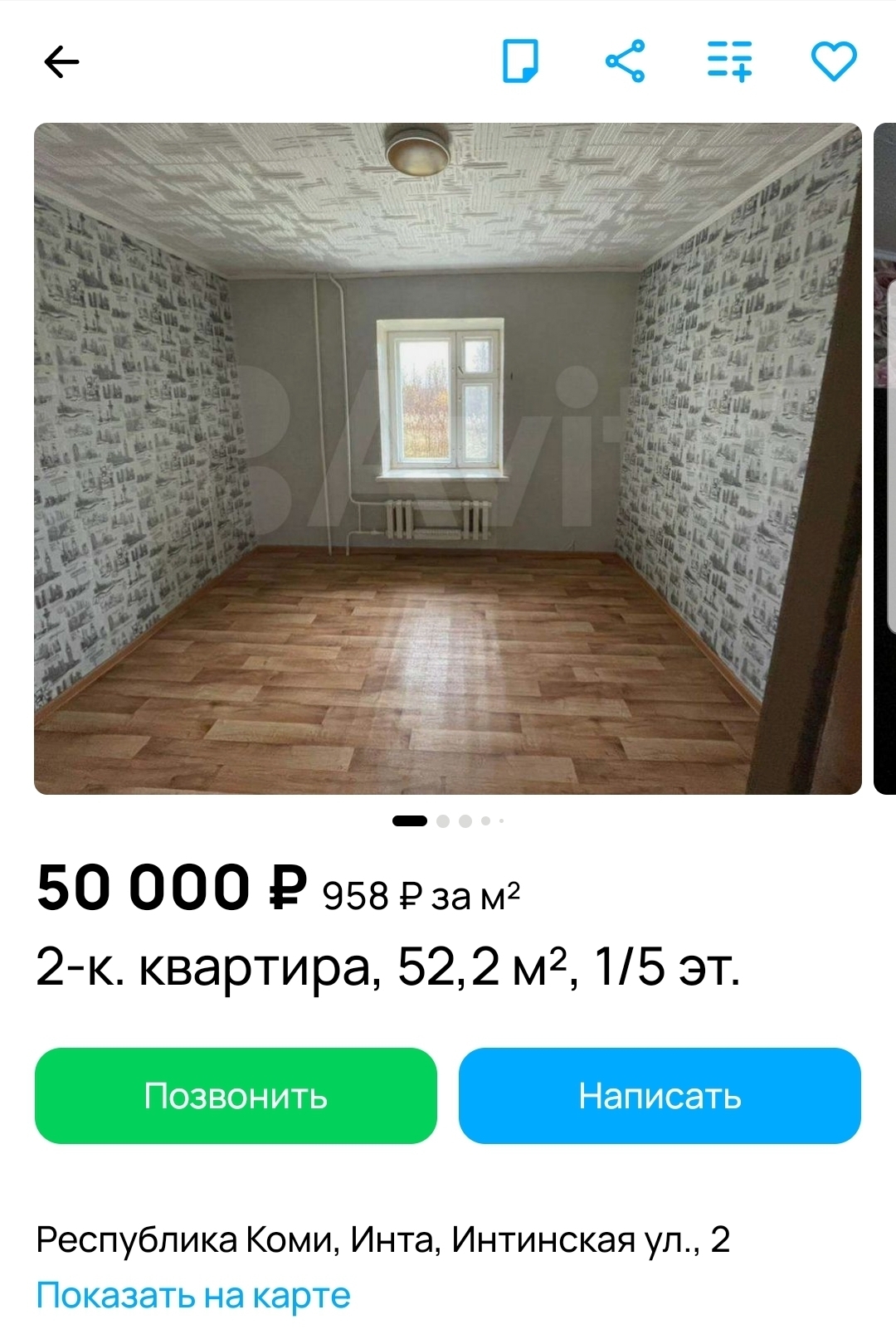Image resolution: width=896 pixels, height=1334 pixels.
Task: Go back using the arrow icon
Action: coord(61,61)
